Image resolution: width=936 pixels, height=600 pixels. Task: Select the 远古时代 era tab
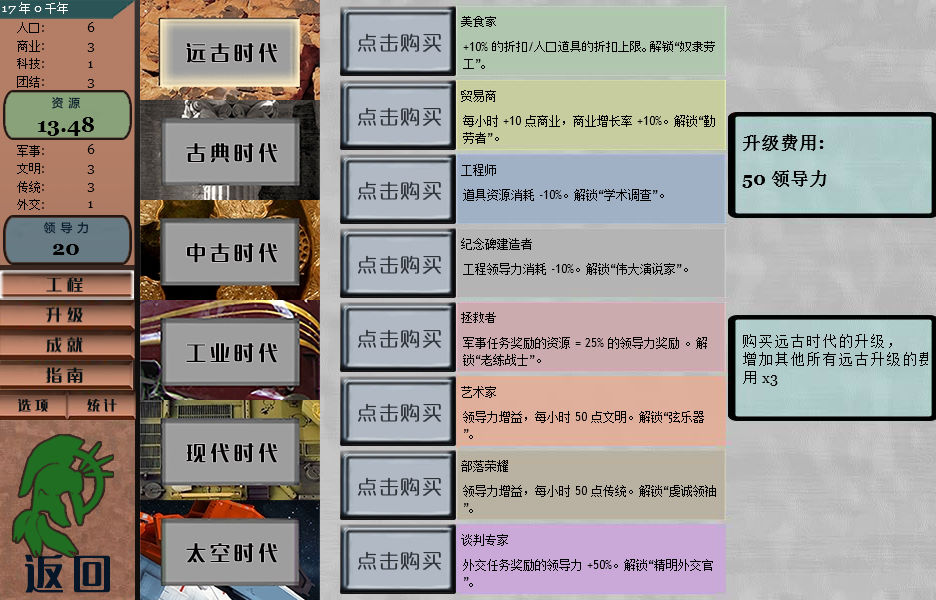click(x=231, y=53)
